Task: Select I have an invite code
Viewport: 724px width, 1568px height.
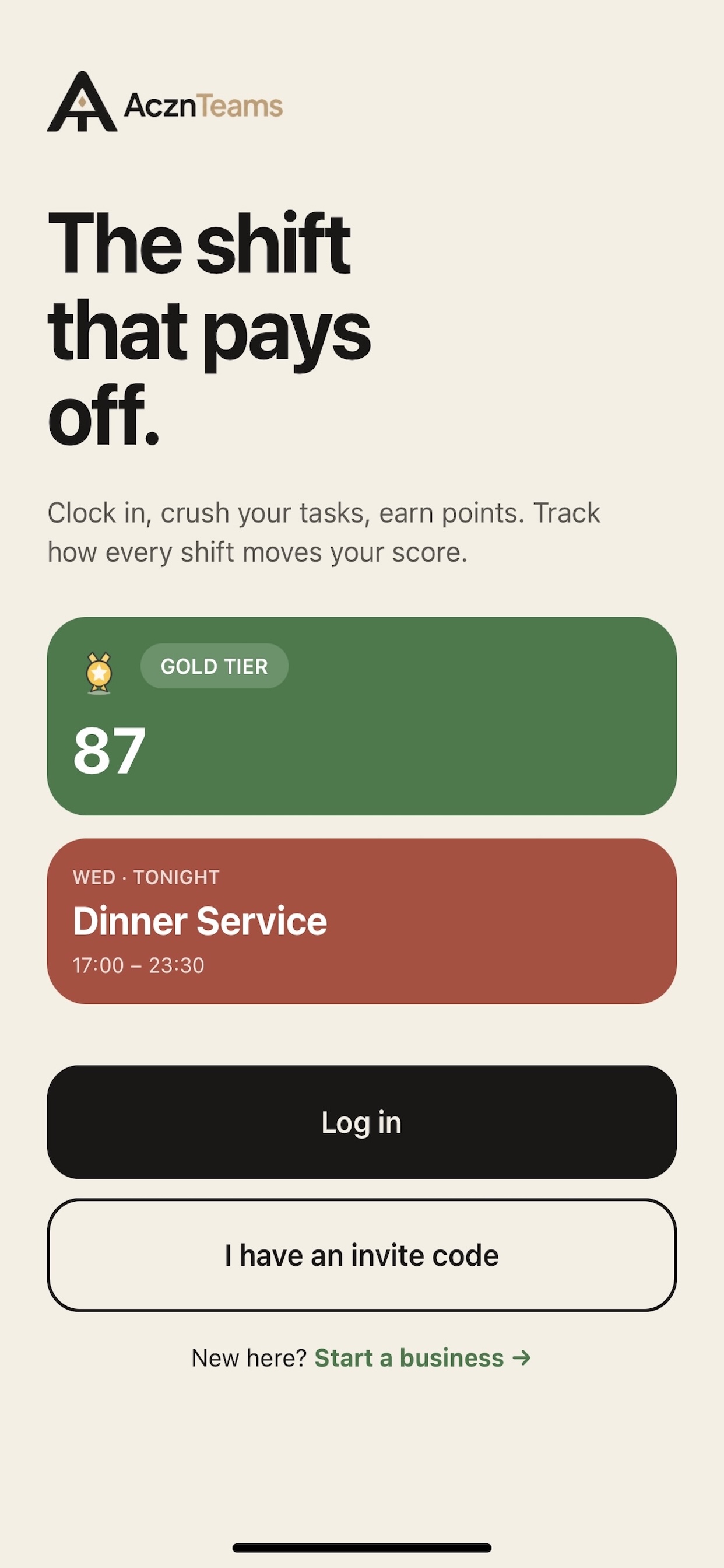Action: pyautogui.click(x=362, y=1255)
